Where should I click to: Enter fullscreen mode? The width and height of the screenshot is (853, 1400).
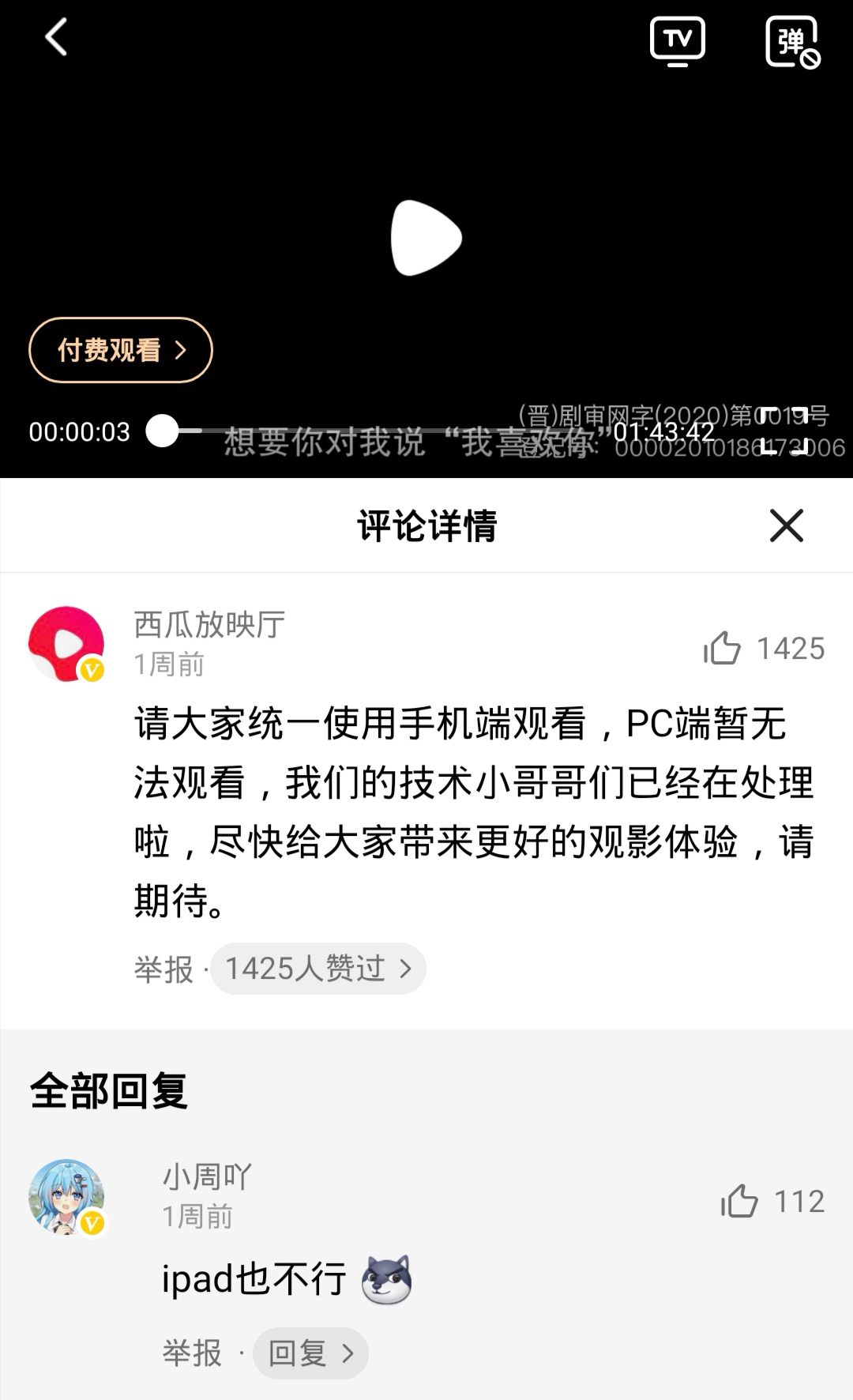784,431
